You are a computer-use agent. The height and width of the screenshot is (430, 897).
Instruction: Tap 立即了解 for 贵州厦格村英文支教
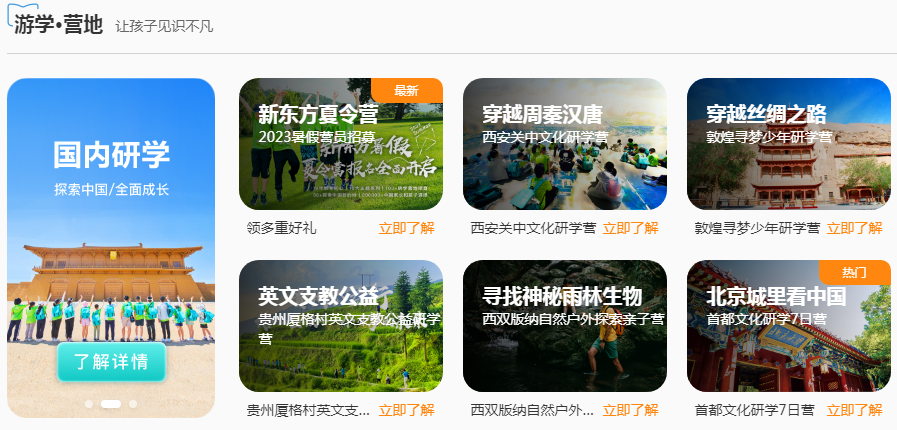(406, 410)
